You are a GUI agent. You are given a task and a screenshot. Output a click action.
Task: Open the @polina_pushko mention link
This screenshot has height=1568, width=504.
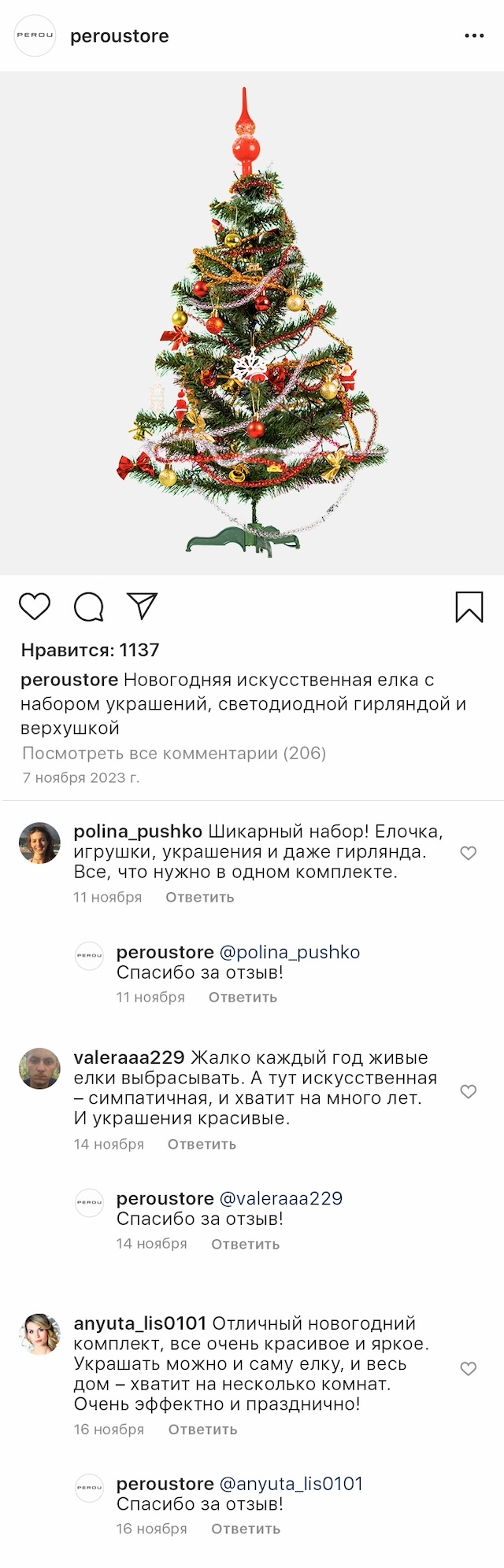290,952
